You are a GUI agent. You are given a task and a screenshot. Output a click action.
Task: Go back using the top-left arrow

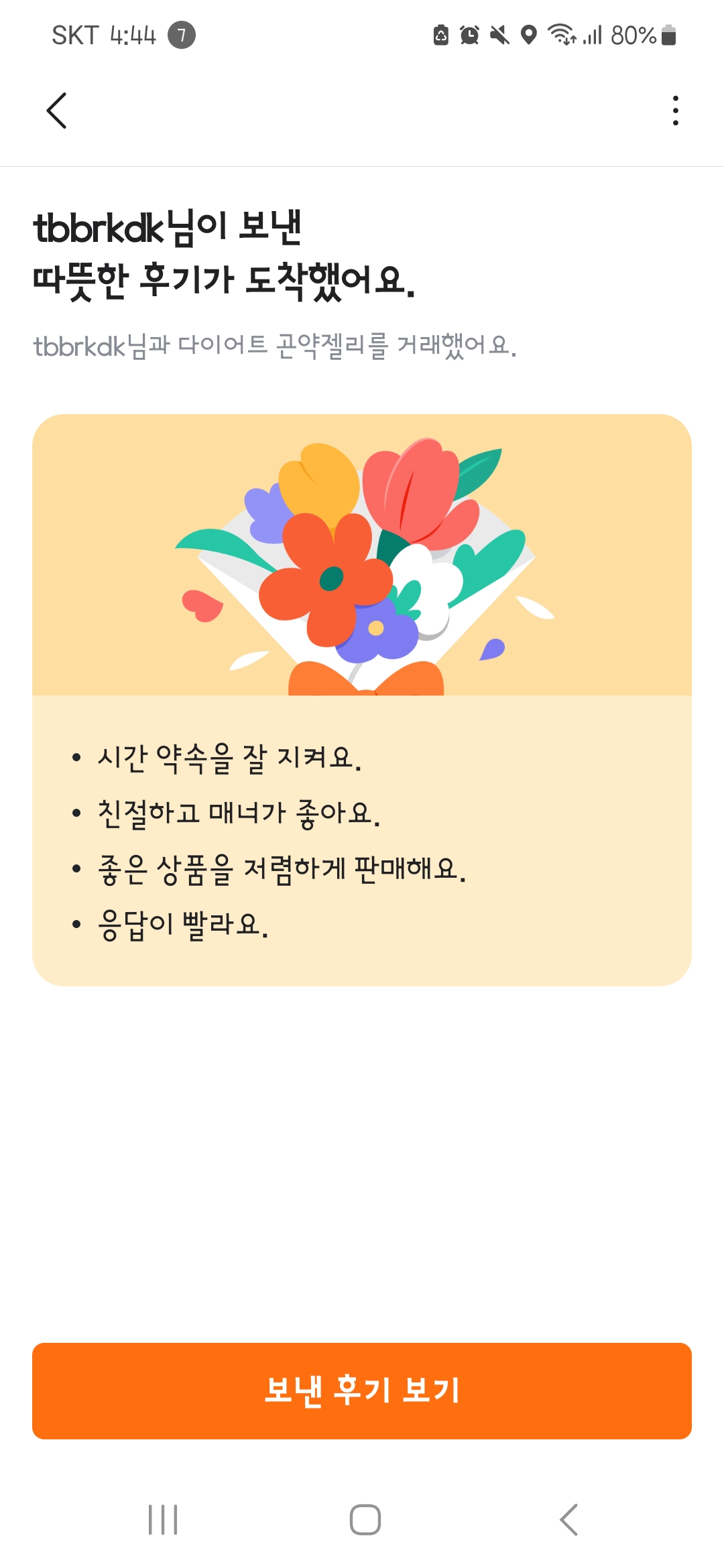point(57,111)
